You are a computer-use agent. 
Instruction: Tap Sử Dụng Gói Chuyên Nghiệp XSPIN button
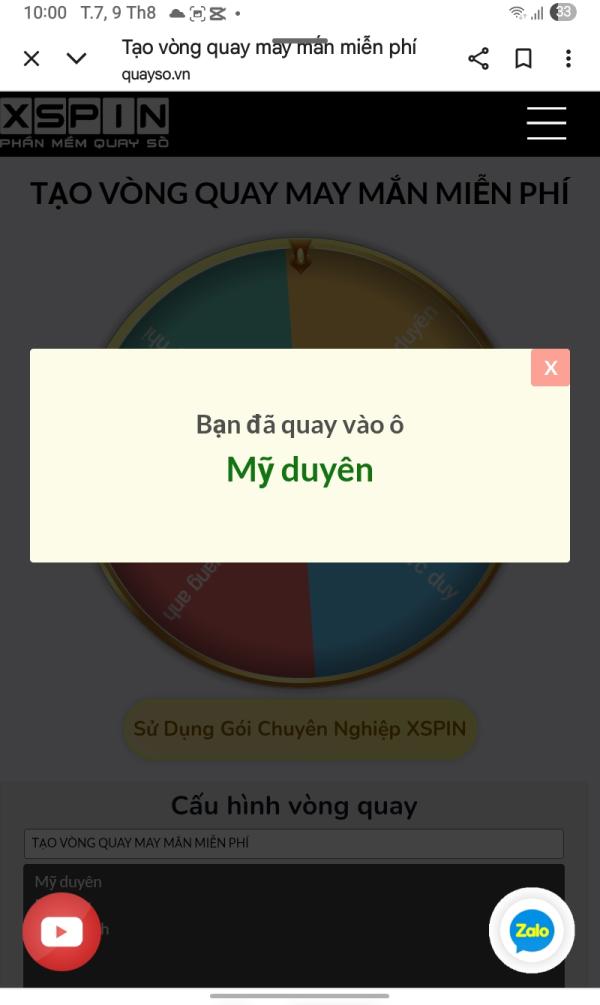tap(300, 729)
